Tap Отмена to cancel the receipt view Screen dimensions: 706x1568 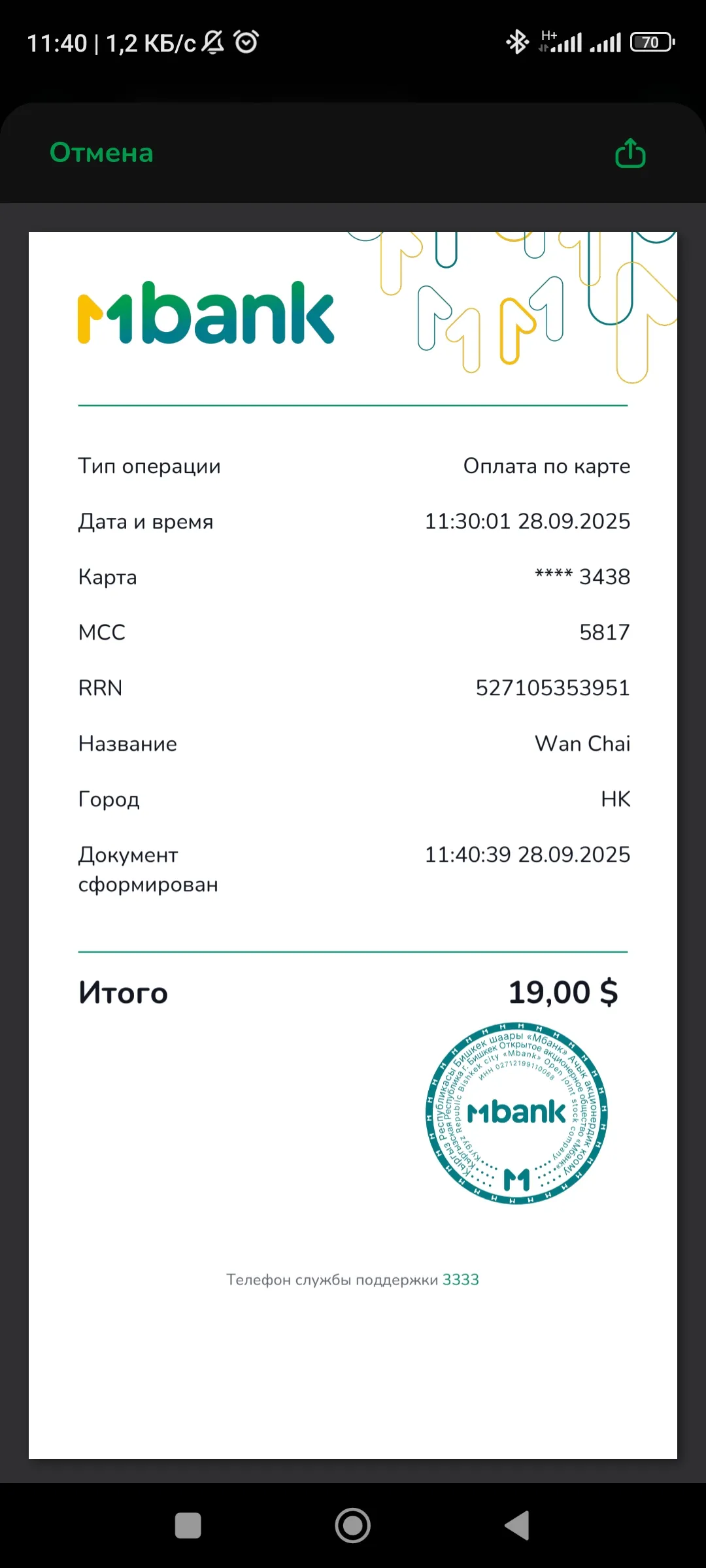(x=101, y=153)
